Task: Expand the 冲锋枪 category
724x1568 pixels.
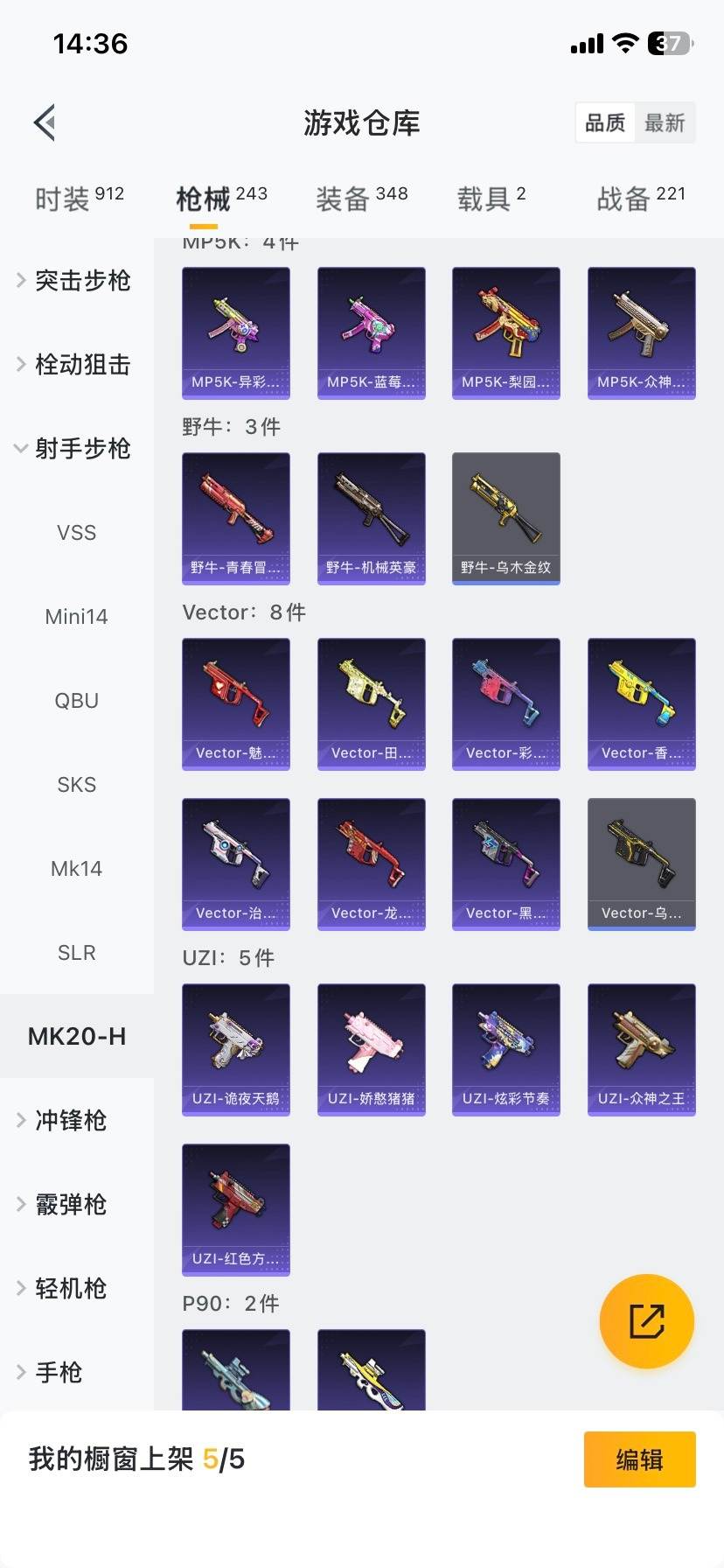Action: [70, 1121]
